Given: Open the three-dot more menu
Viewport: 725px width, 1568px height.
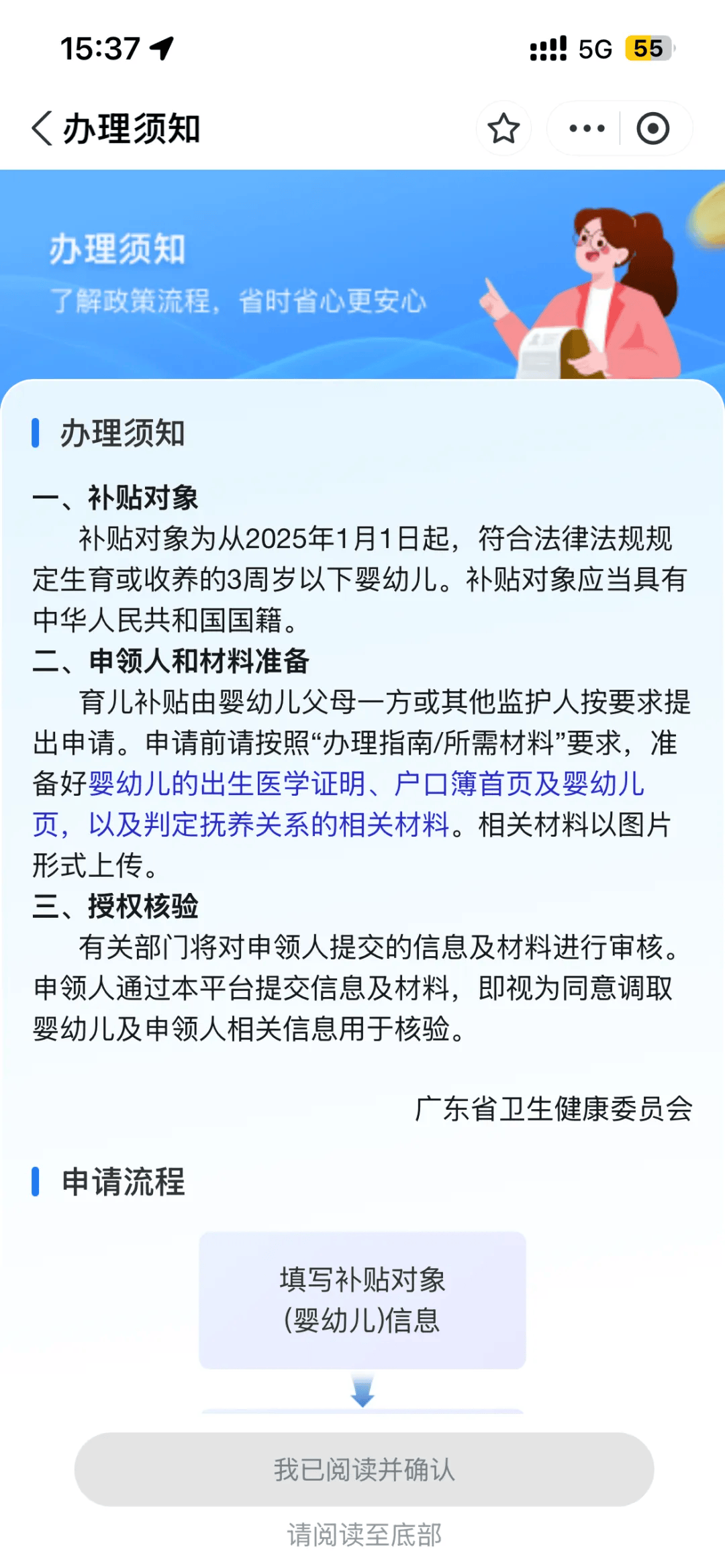Looking at the screenshot, I should [x=586, y=128].
